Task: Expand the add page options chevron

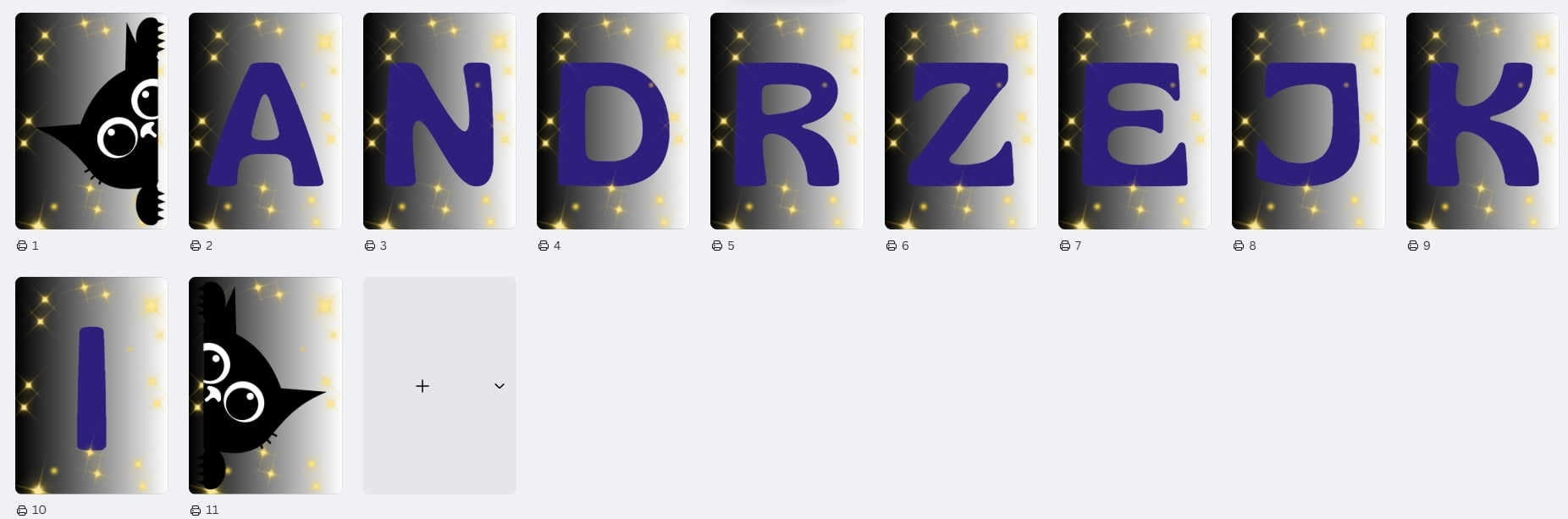Action: [x=500, y=386]
